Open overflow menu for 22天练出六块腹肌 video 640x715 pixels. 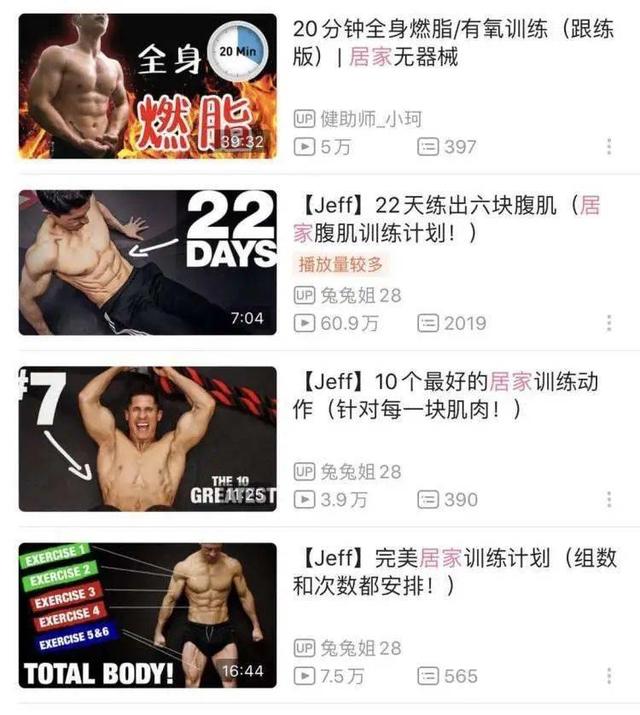[608, 323]
